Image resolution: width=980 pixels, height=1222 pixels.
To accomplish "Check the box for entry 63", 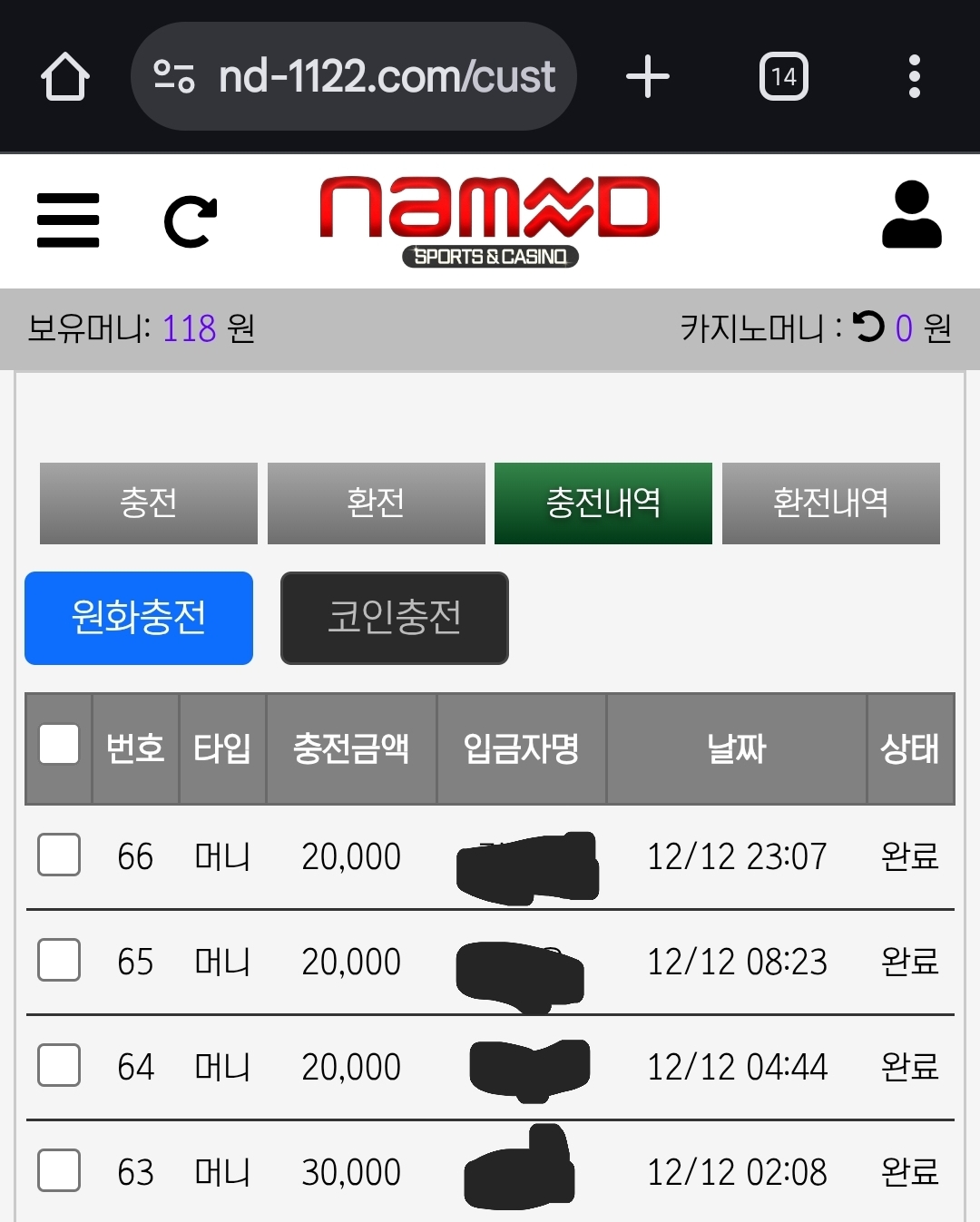I will (x=59, y=1170).
